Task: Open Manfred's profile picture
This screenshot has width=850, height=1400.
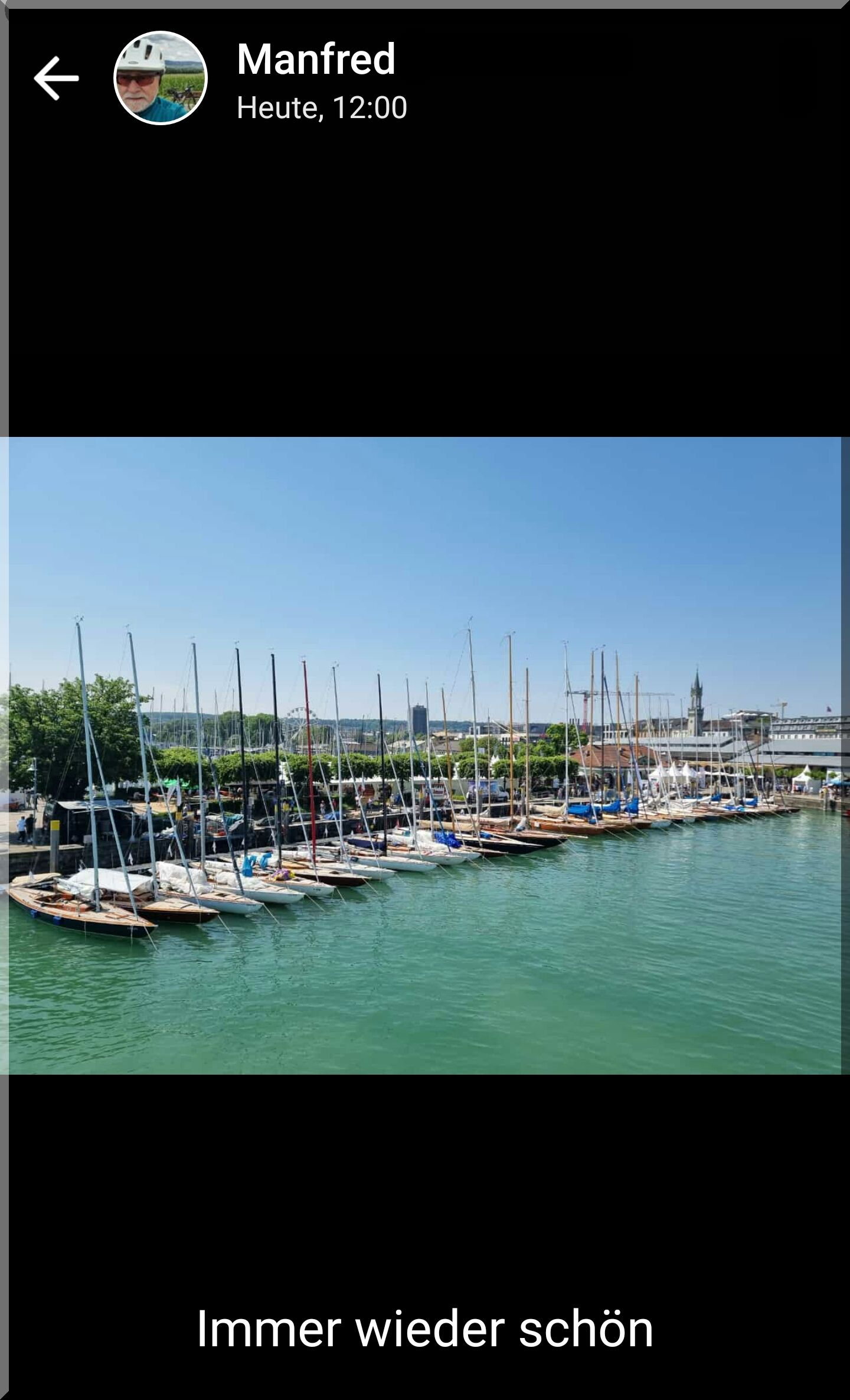Action: [160, 78]
